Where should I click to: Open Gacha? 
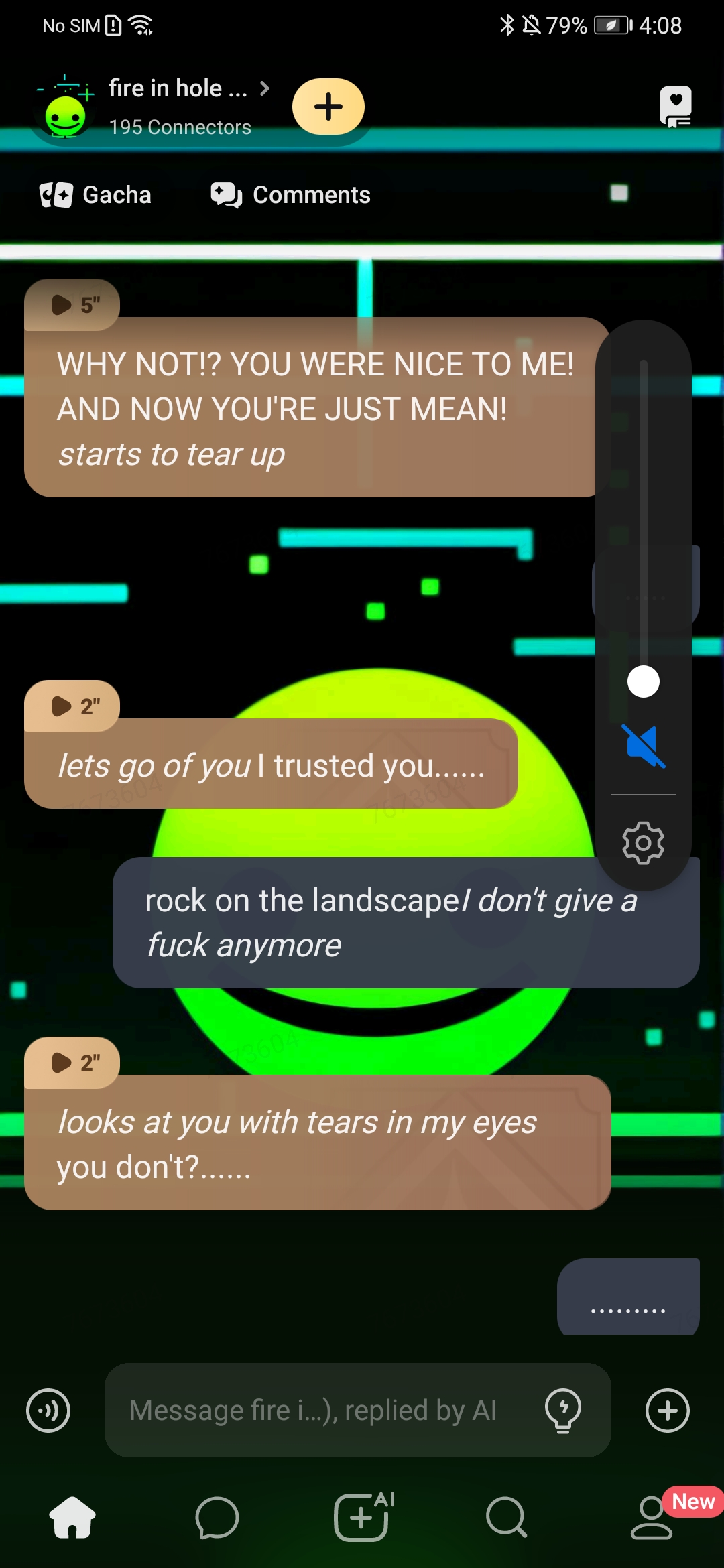point(96,195)
